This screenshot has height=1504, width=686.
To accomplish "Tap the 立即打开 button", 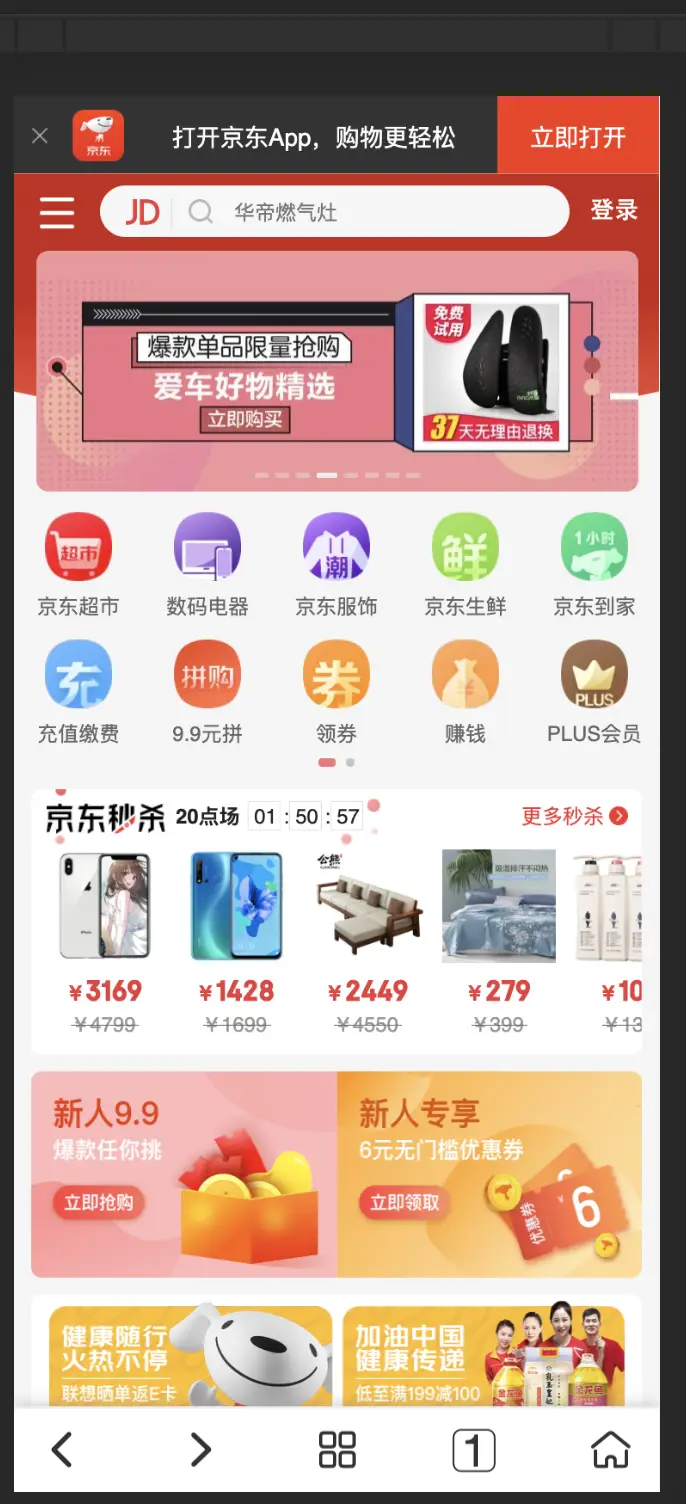I will 577,136.
